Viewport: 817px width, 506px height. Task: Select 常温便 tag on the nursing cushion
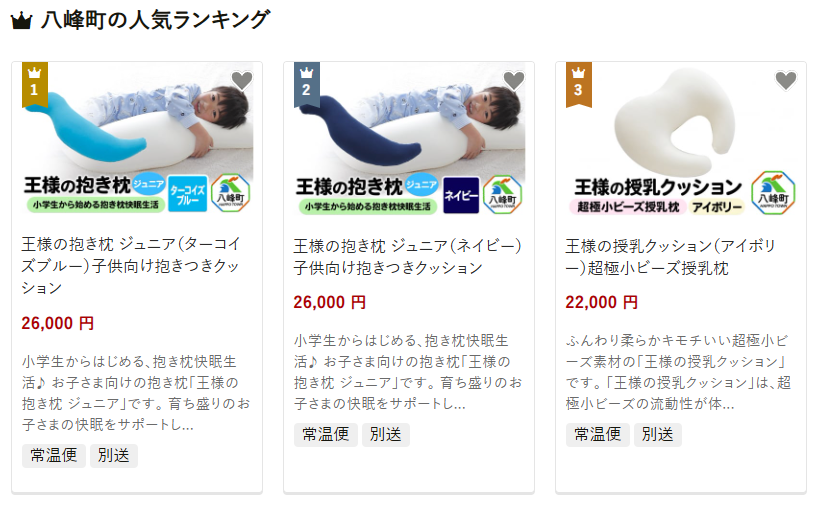(x=597, y=434)
